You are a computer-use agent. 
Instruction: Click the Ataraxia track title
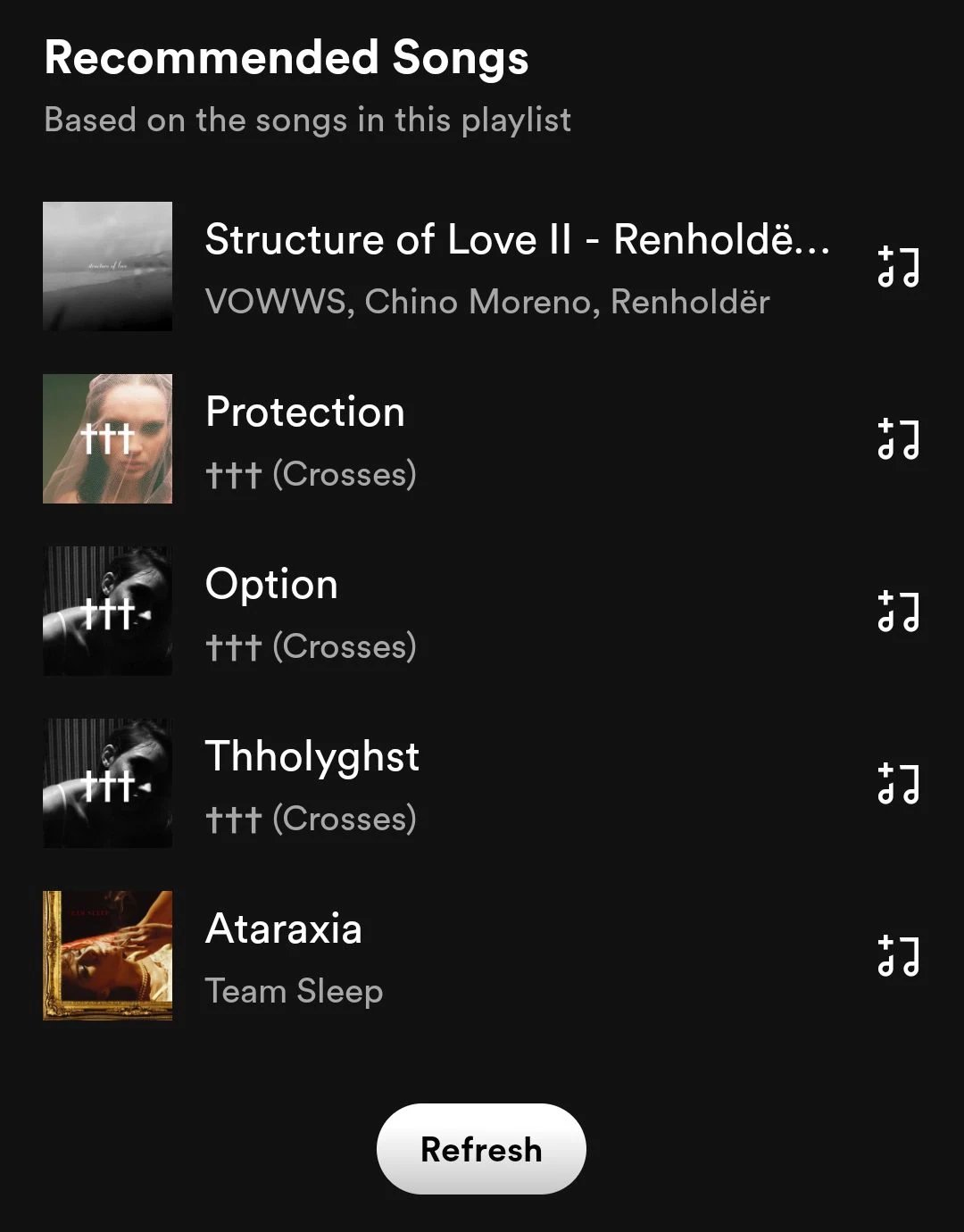(283, 928)
